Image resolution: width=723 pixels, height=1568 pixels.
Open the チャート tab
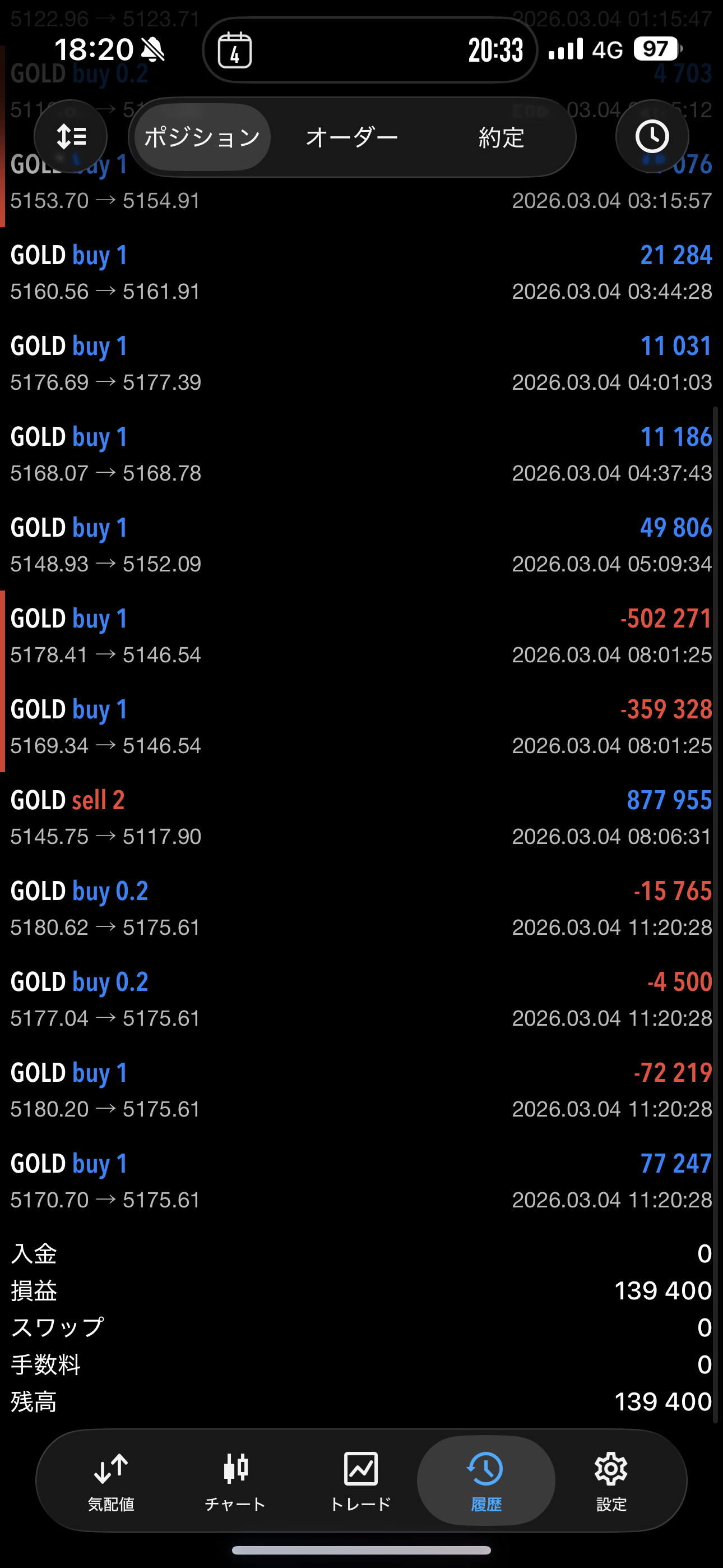click(235, 1481)
